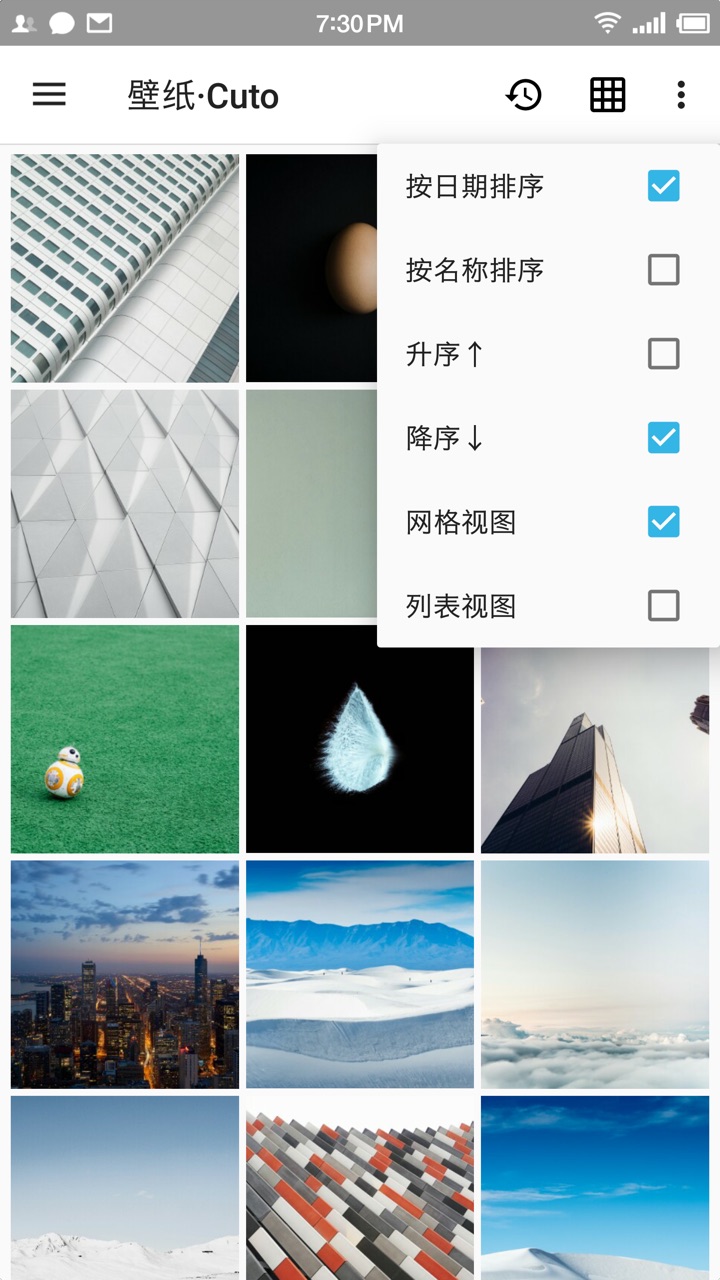Tap the three-dot overflow menu
Viewport: 720px width, 1280px height.
[681, 95]
